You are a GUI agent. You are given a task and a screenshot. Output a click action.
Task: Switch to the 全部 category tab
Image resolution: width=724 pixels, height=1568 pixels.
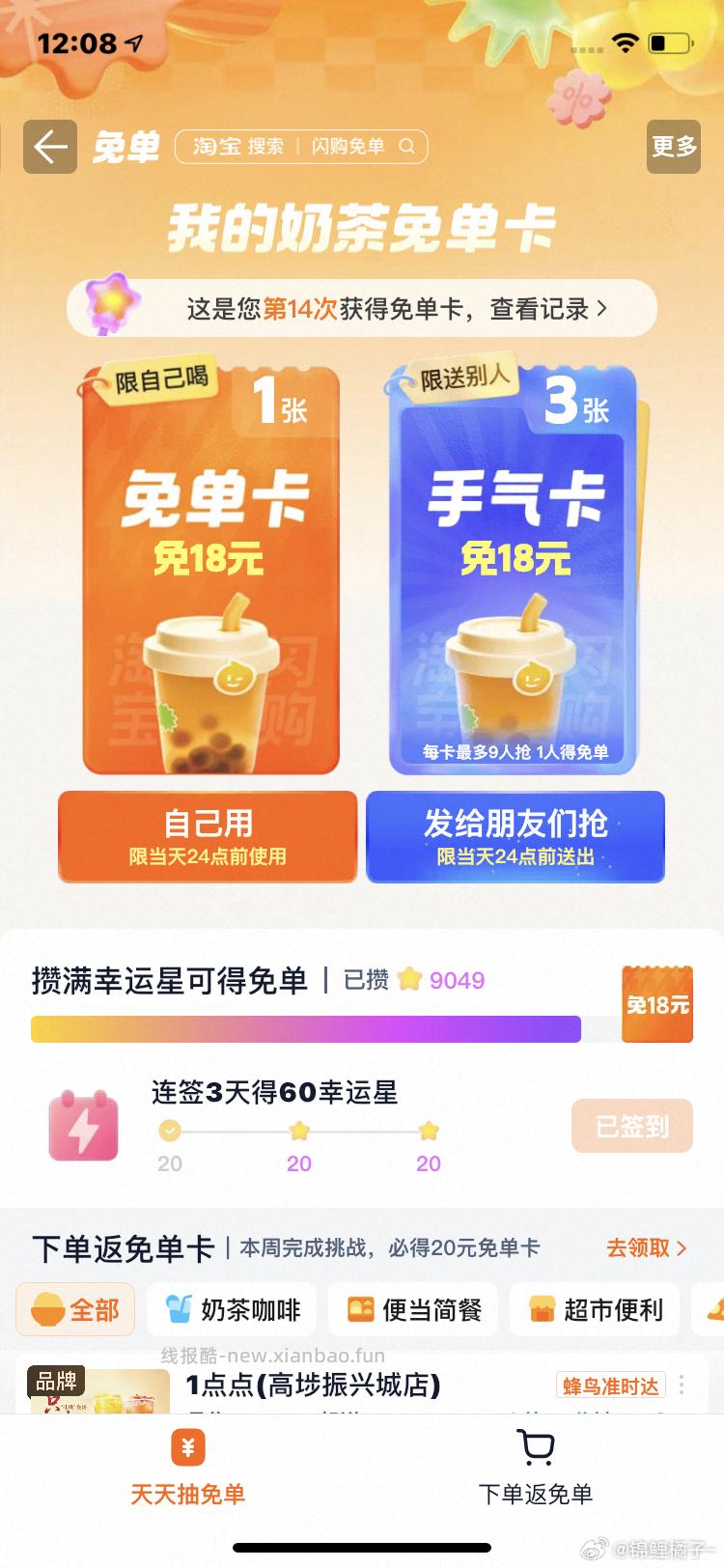pyautogui.click(x=75, y=1309)
